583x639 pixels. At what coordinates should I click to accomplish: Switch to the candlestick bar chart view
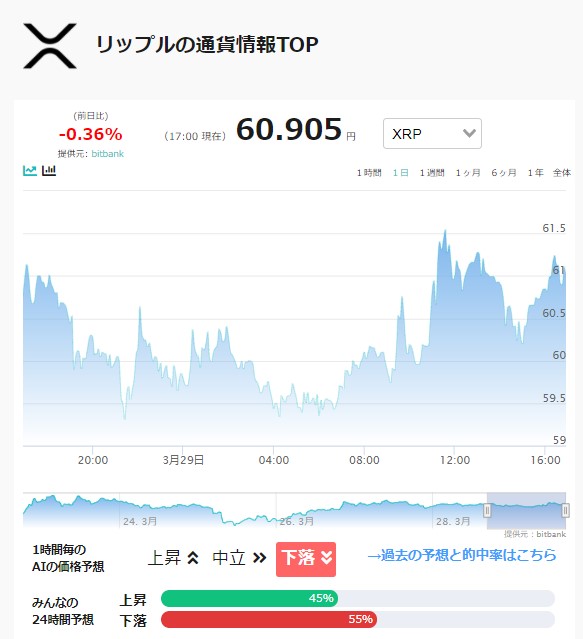click(x=49, y=170)
